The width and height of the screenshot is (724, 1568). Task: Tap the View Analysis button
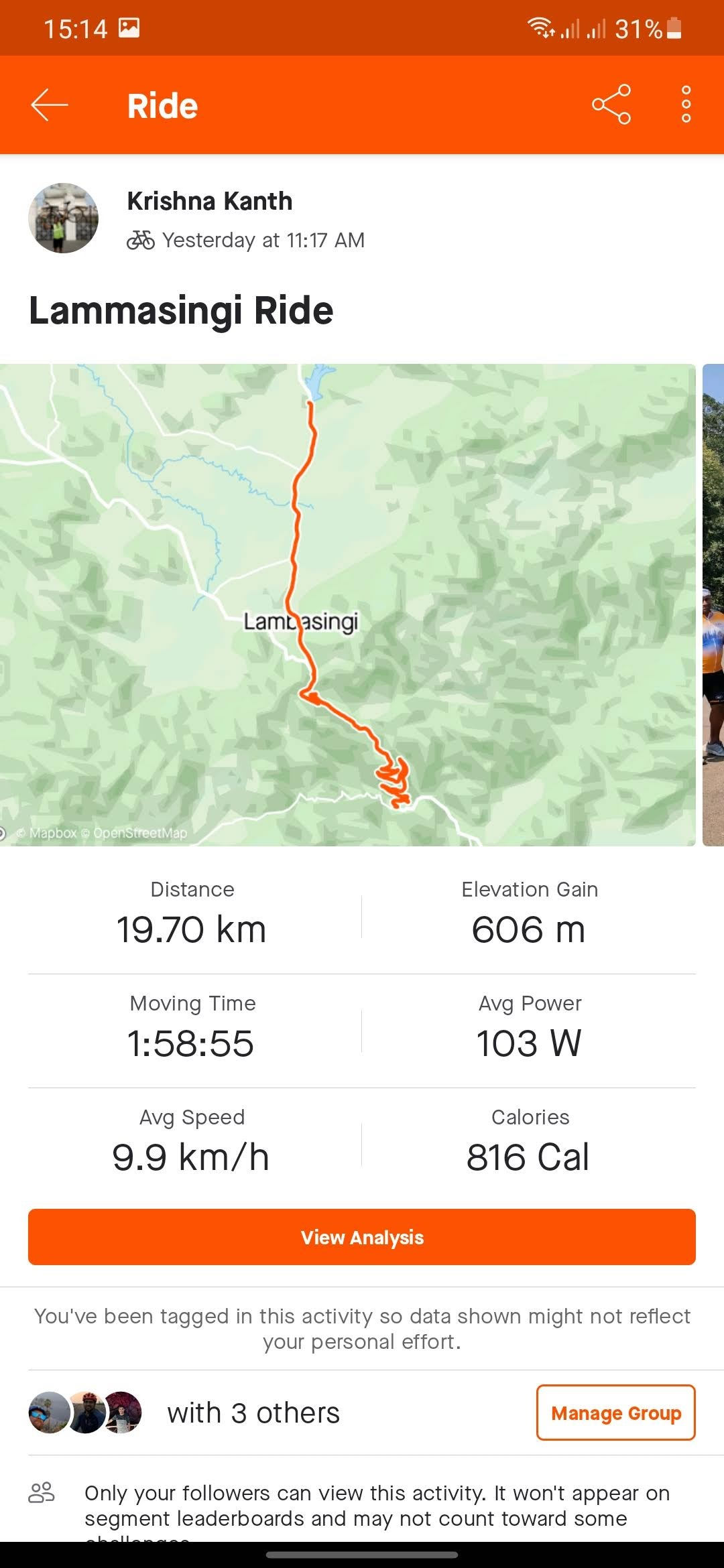click(362, 1237)
